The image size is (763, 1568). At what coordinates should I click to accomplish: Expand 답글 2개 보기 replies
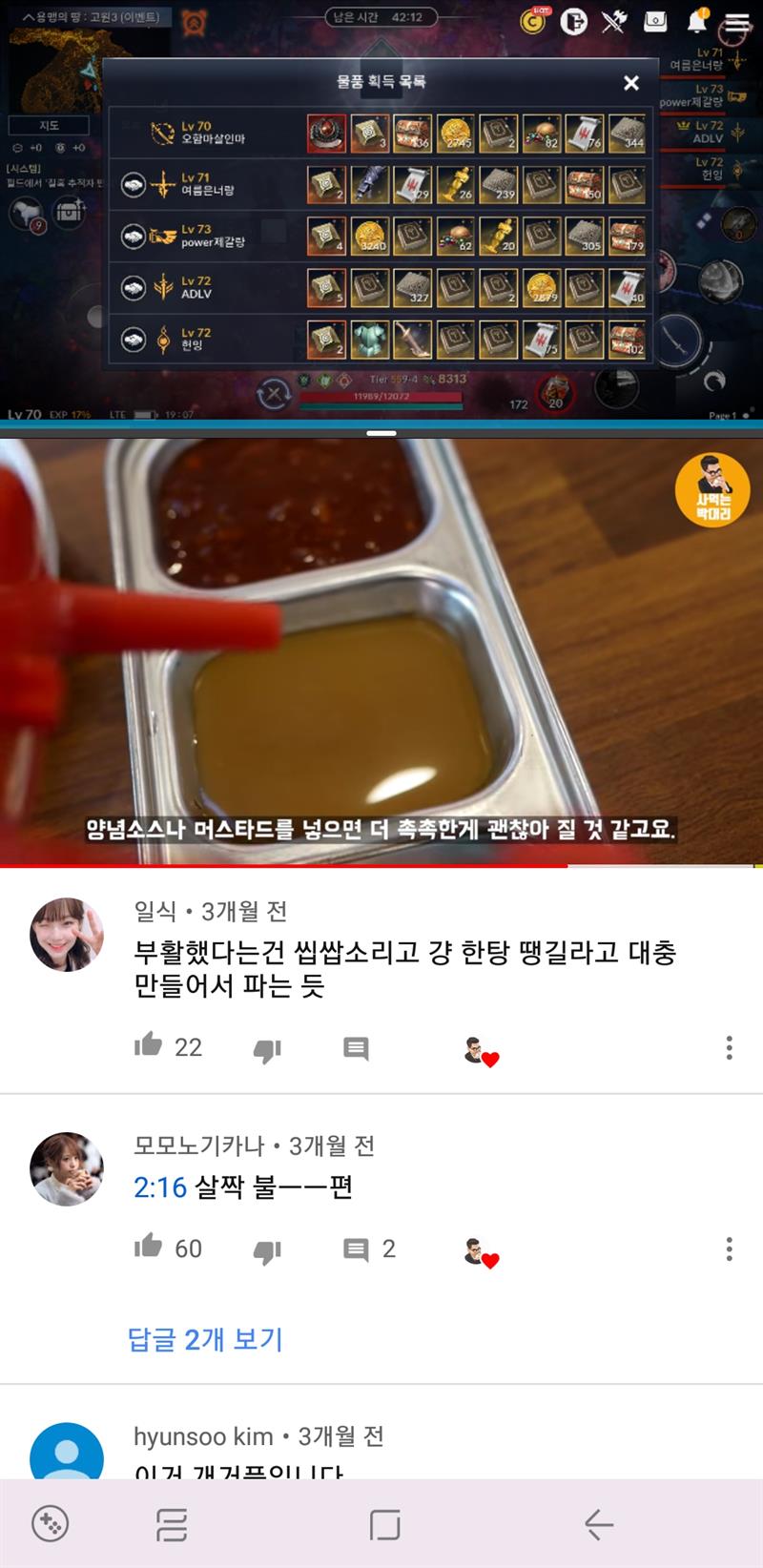(205, 1339)
